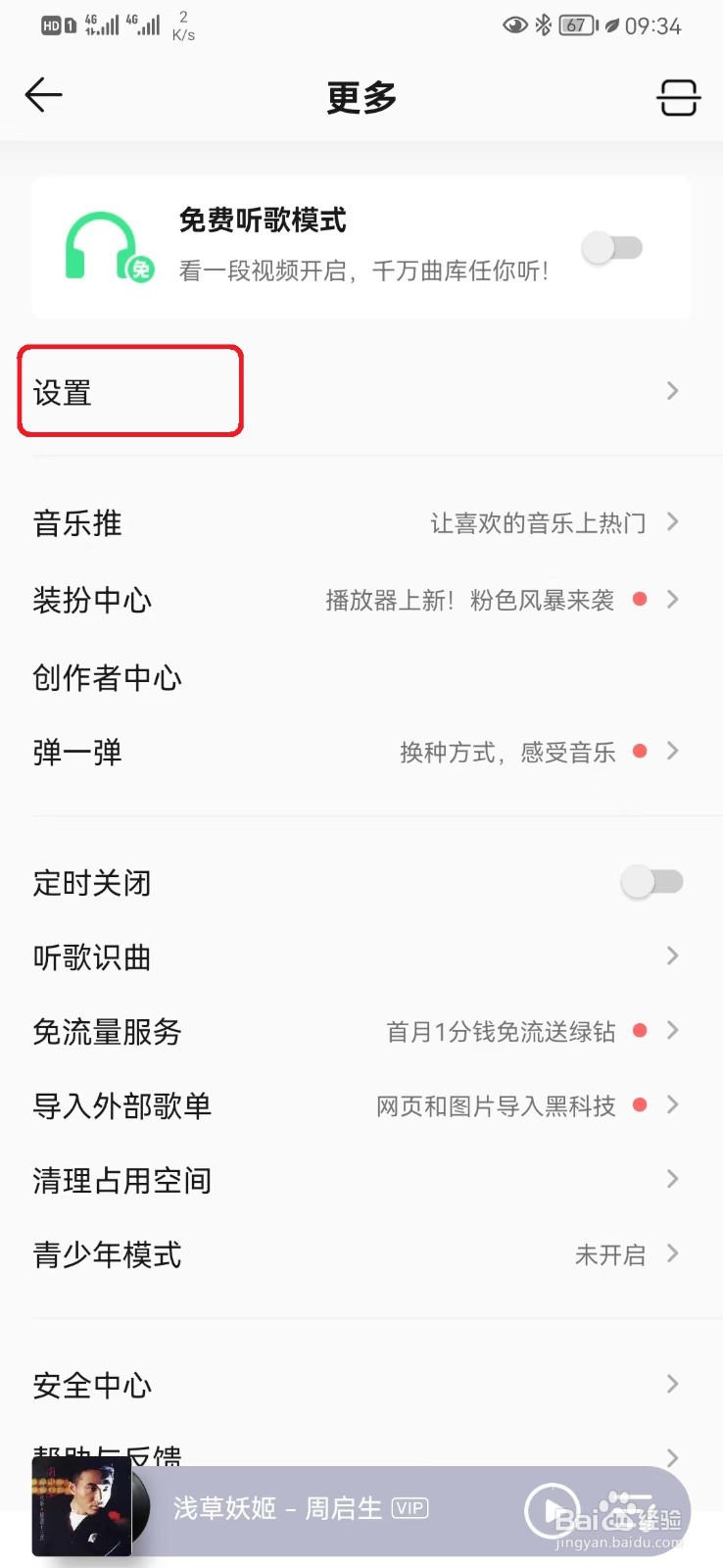Open the audio device icon at top right

[678, 97]
